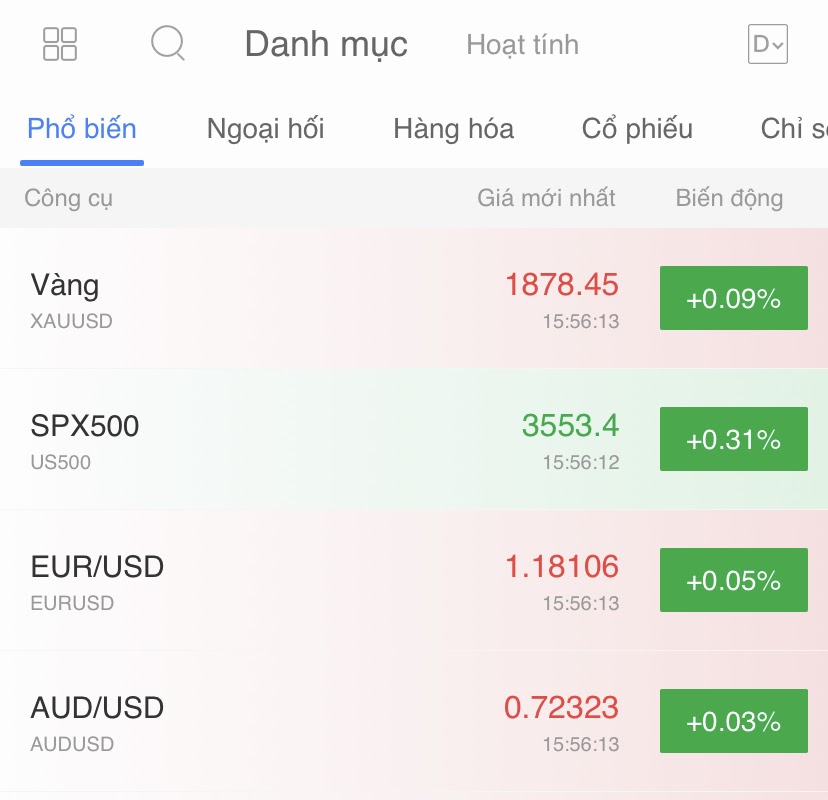Open Vàng XAUUSD instrument details
The width and height of the screenshot is (828, 800).
coord(200,299)
